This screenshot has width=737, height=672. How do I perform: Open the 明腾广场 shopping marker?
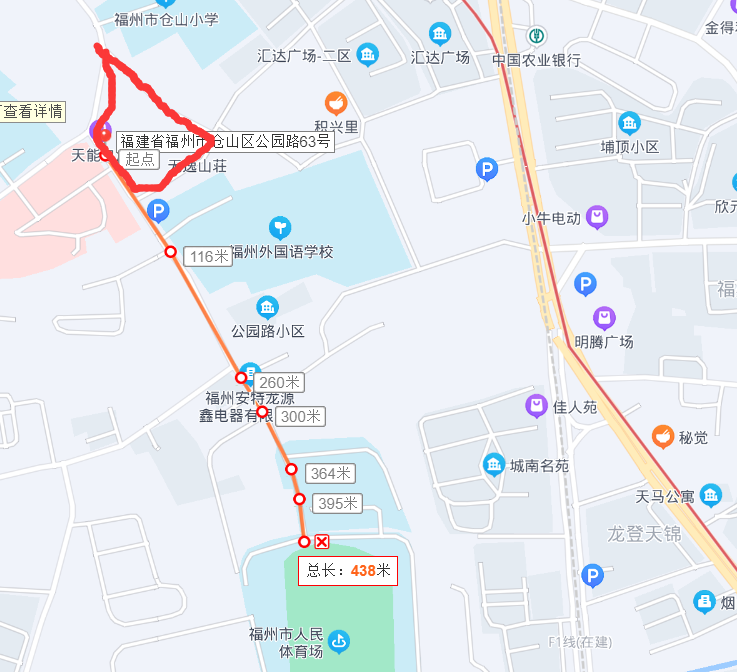(604, 319)
